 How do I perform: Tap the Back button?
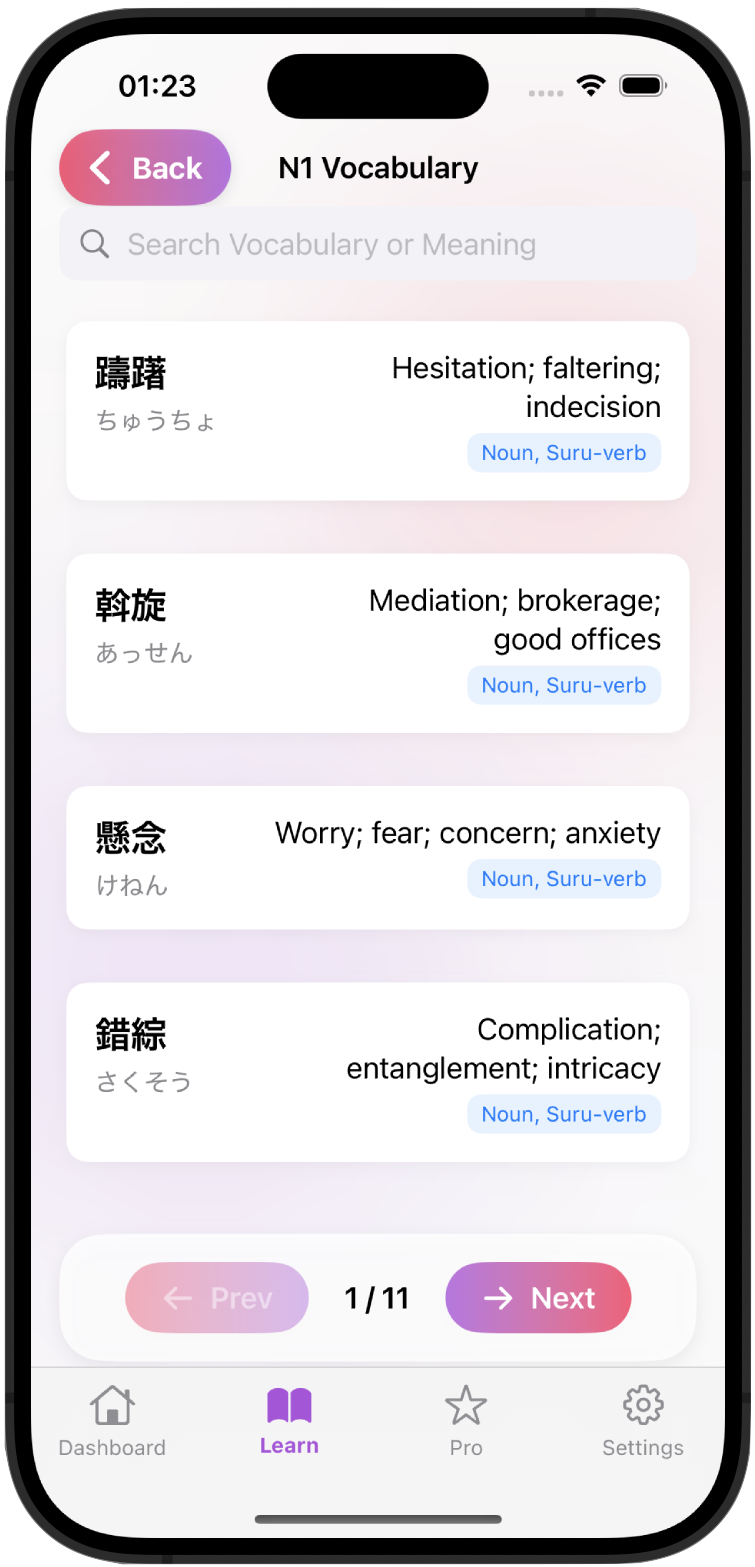pyautogui.click(x=144, y=167)
